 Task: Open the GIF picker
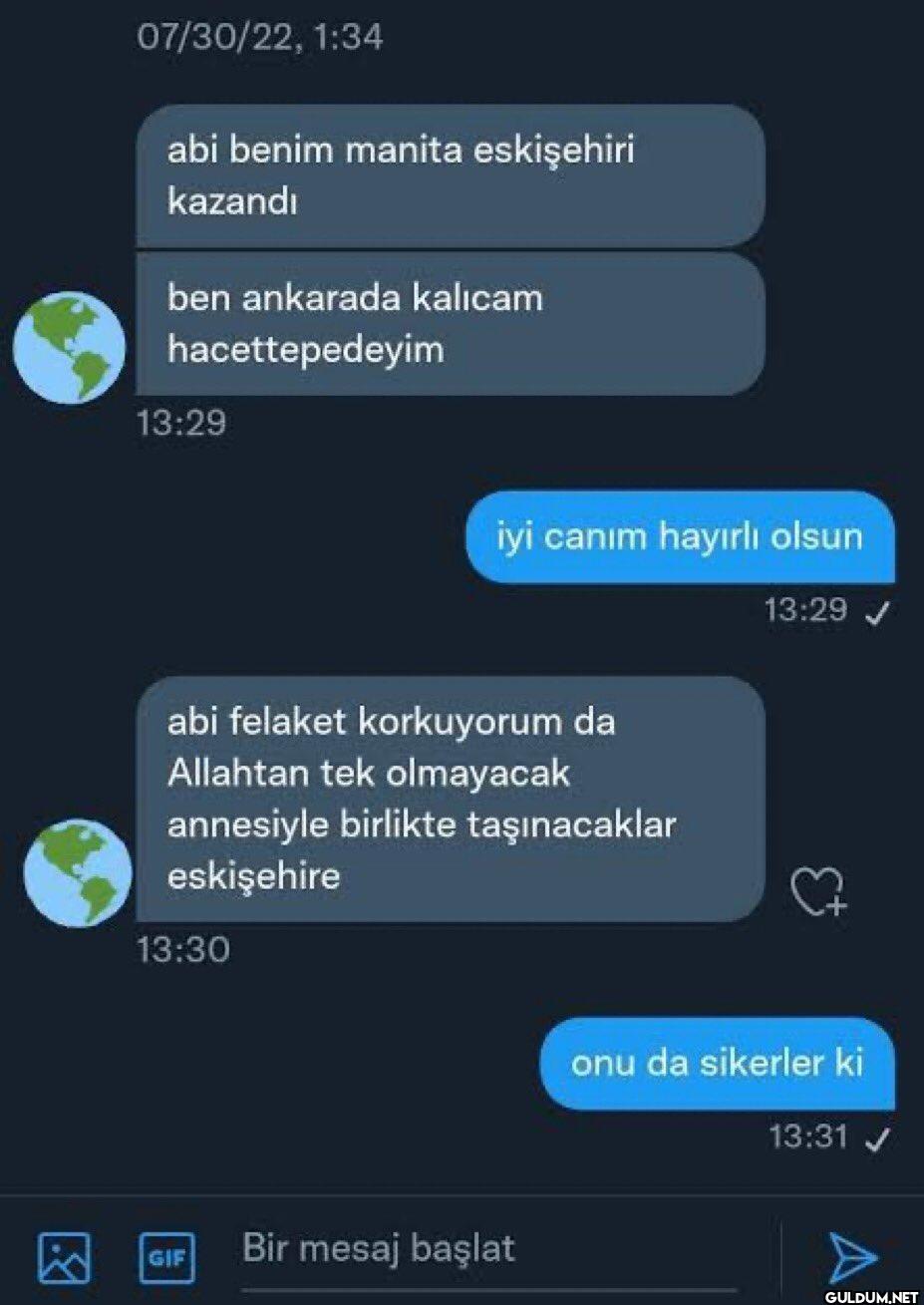[x=166, y=1257]
